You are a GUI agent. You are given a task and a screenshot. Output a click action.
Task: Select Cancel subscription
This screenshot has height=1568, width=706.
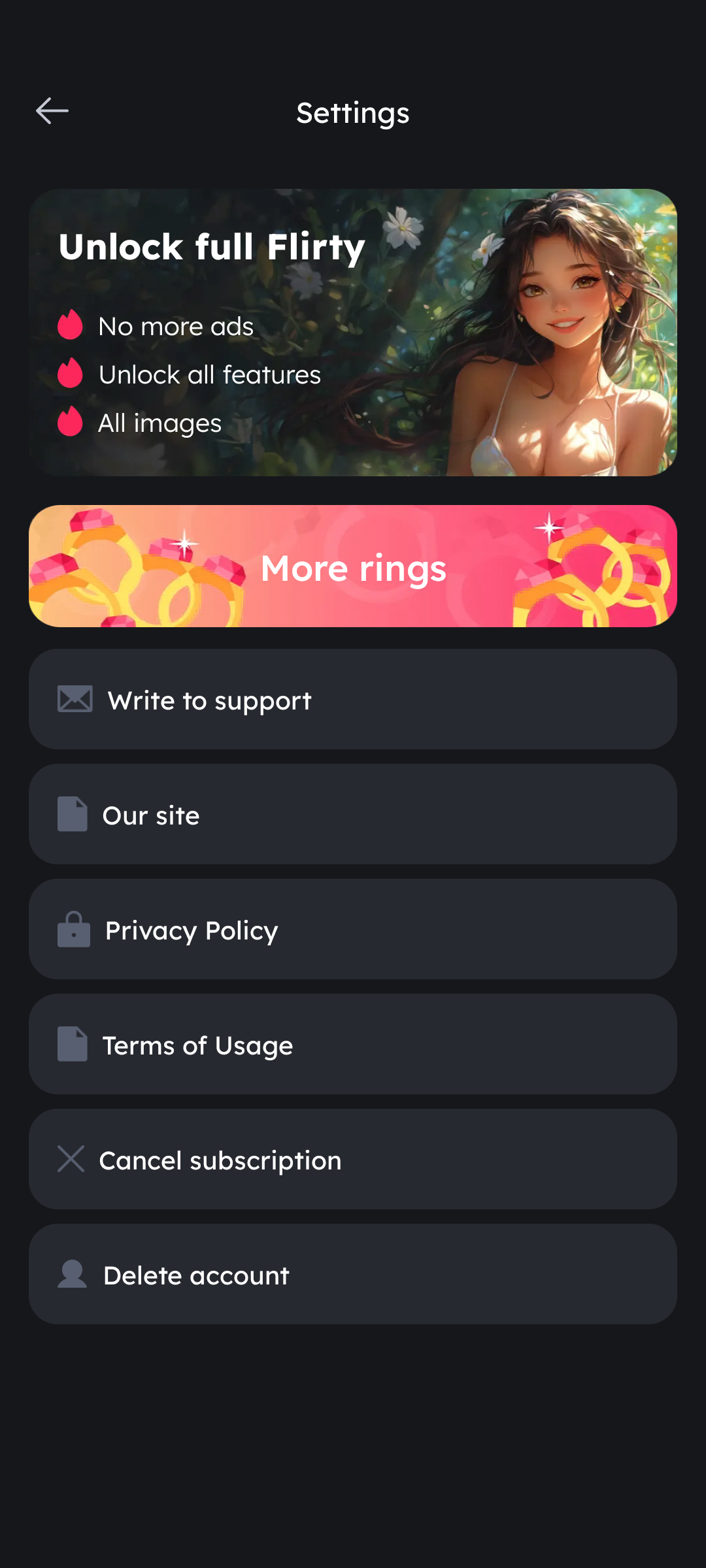pyautogui.click(x=353, y=1160)
